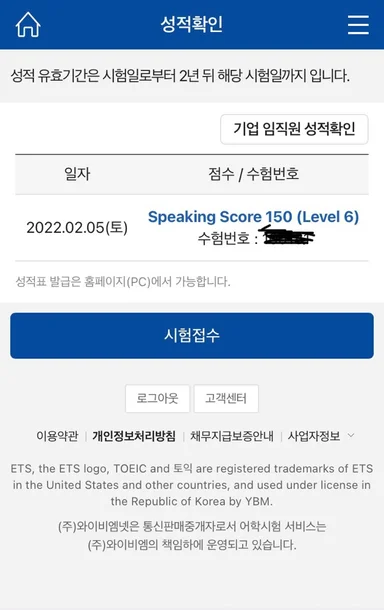The image size is (384, 610).
Task: Tap 기업 임직원 성적확인 button
Action: tap(294, 129)
